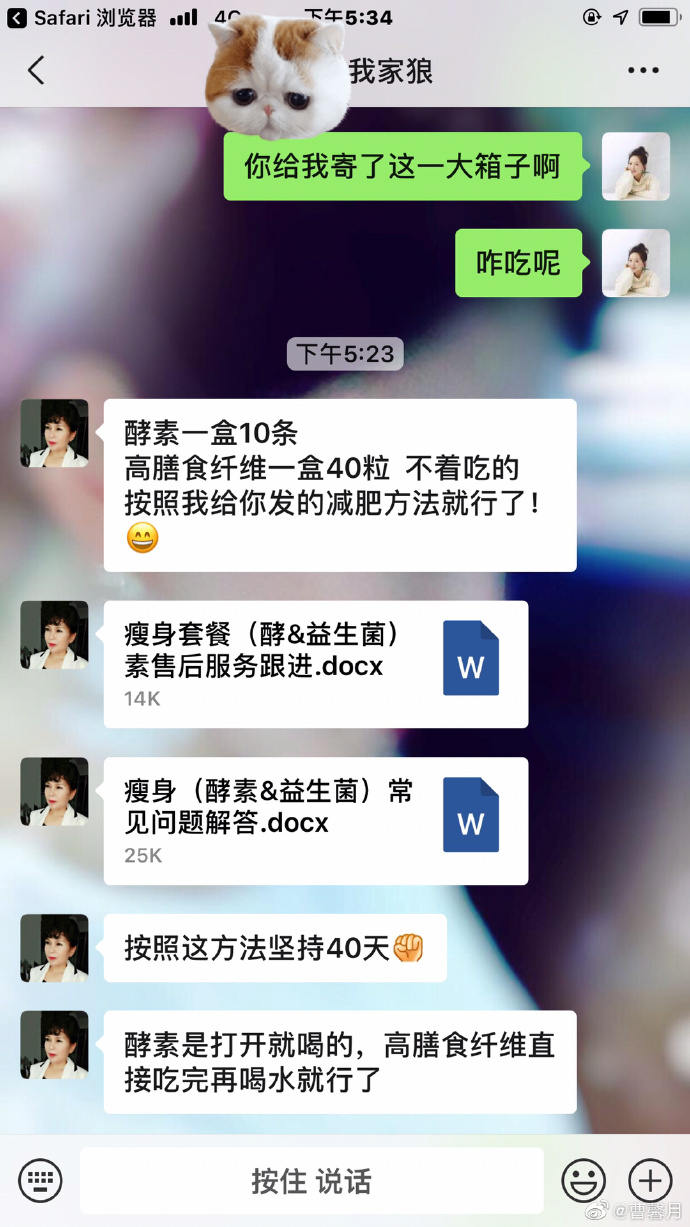The height and width of the screenshot is (1227, 690).
Task: Open the chat info overflow menu
Action: 643,70
